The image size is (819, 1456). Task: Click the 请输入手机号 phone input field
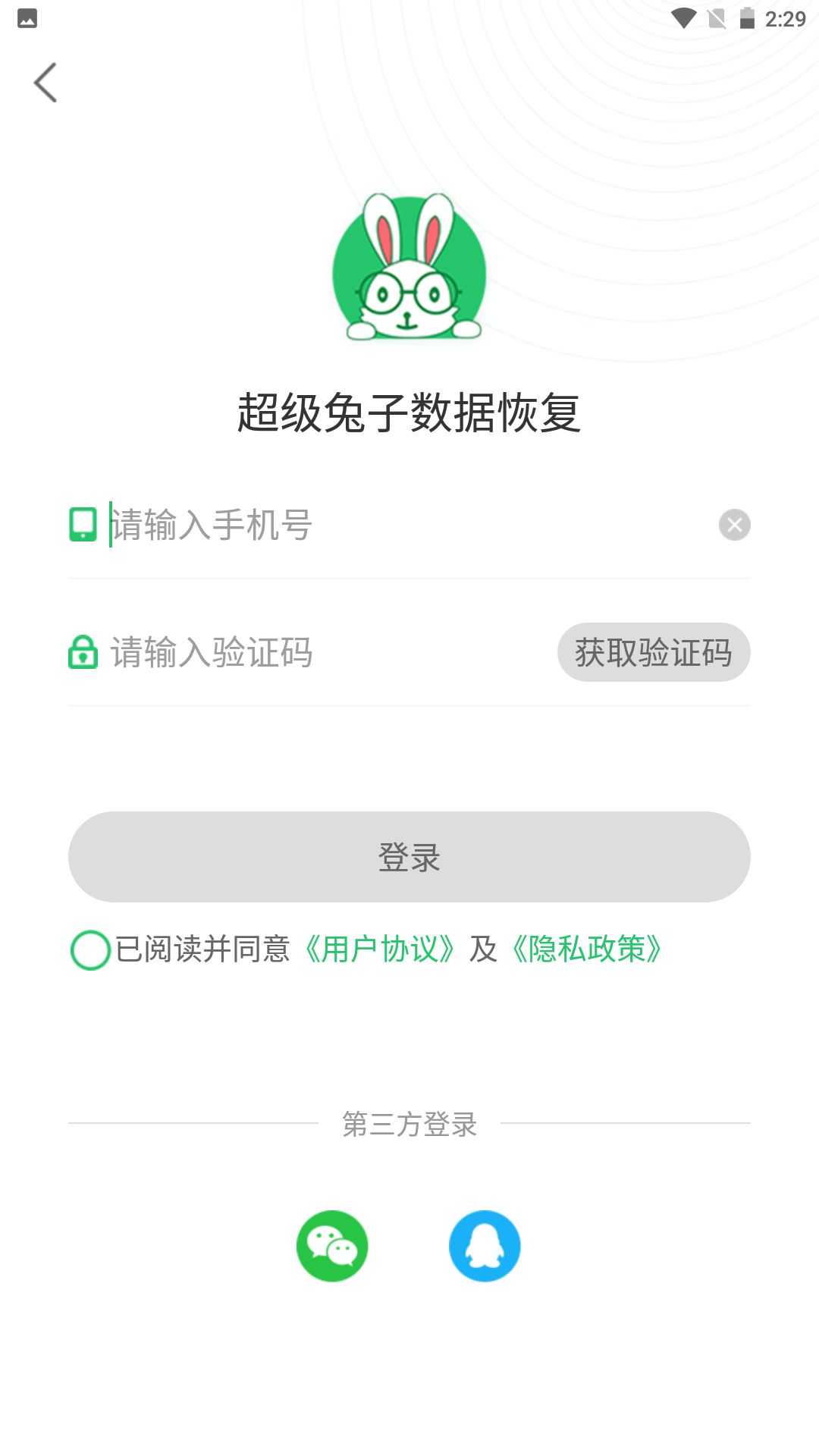[303, 523]
